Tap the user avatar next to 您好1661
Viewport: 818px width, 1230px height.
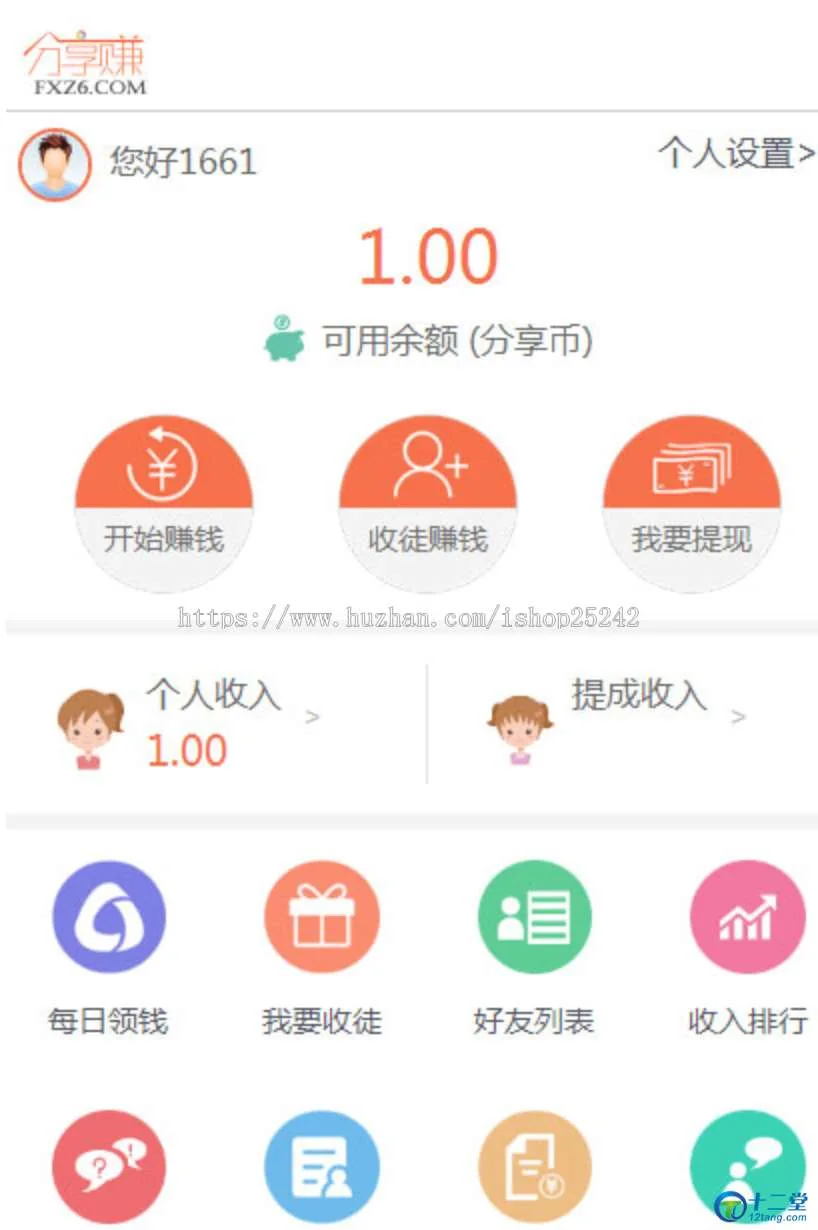click(55, 164)
